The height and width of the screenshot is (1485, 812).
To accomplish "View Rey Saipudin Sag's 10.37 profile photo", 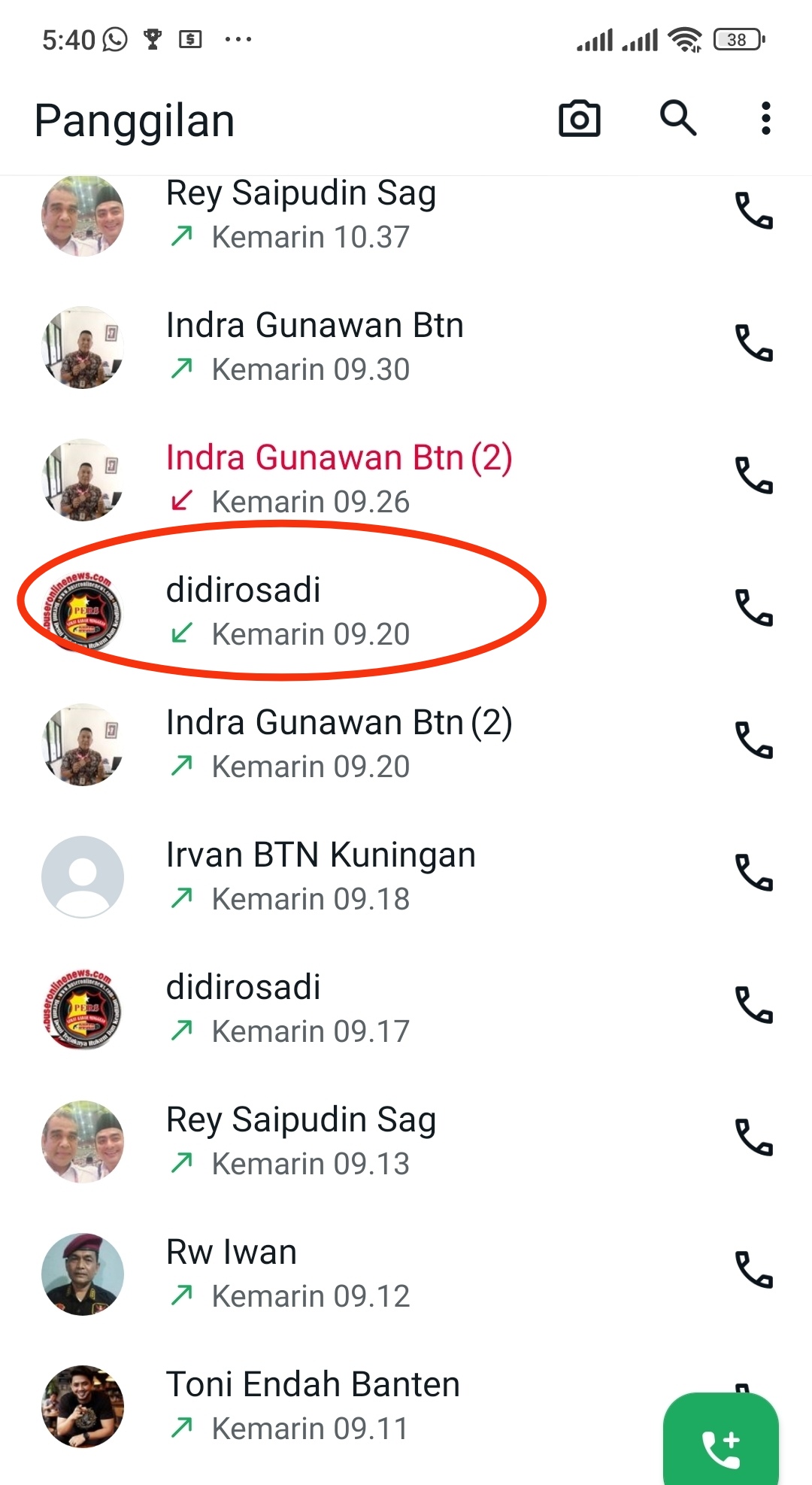I will coord(83,217).
